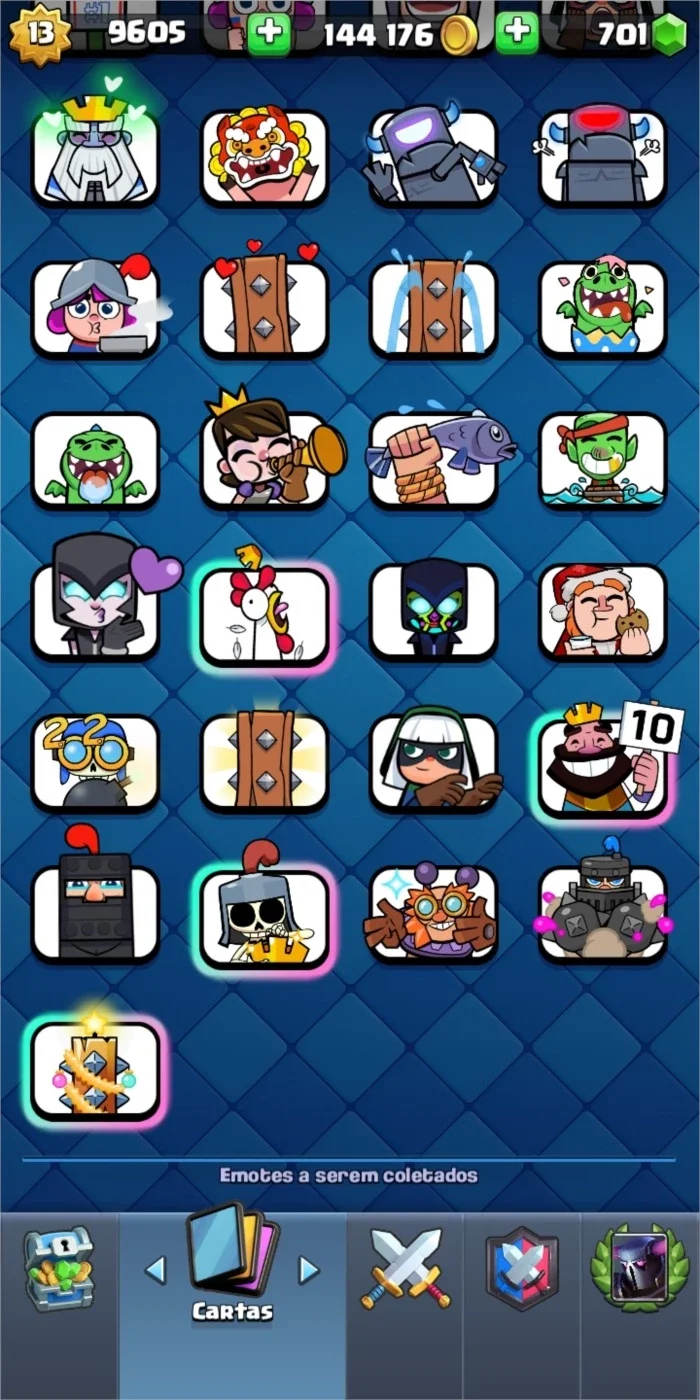Open the events tab with laurel wreath
This screenshot has height=1400, width=700.
pos(640,1268)
